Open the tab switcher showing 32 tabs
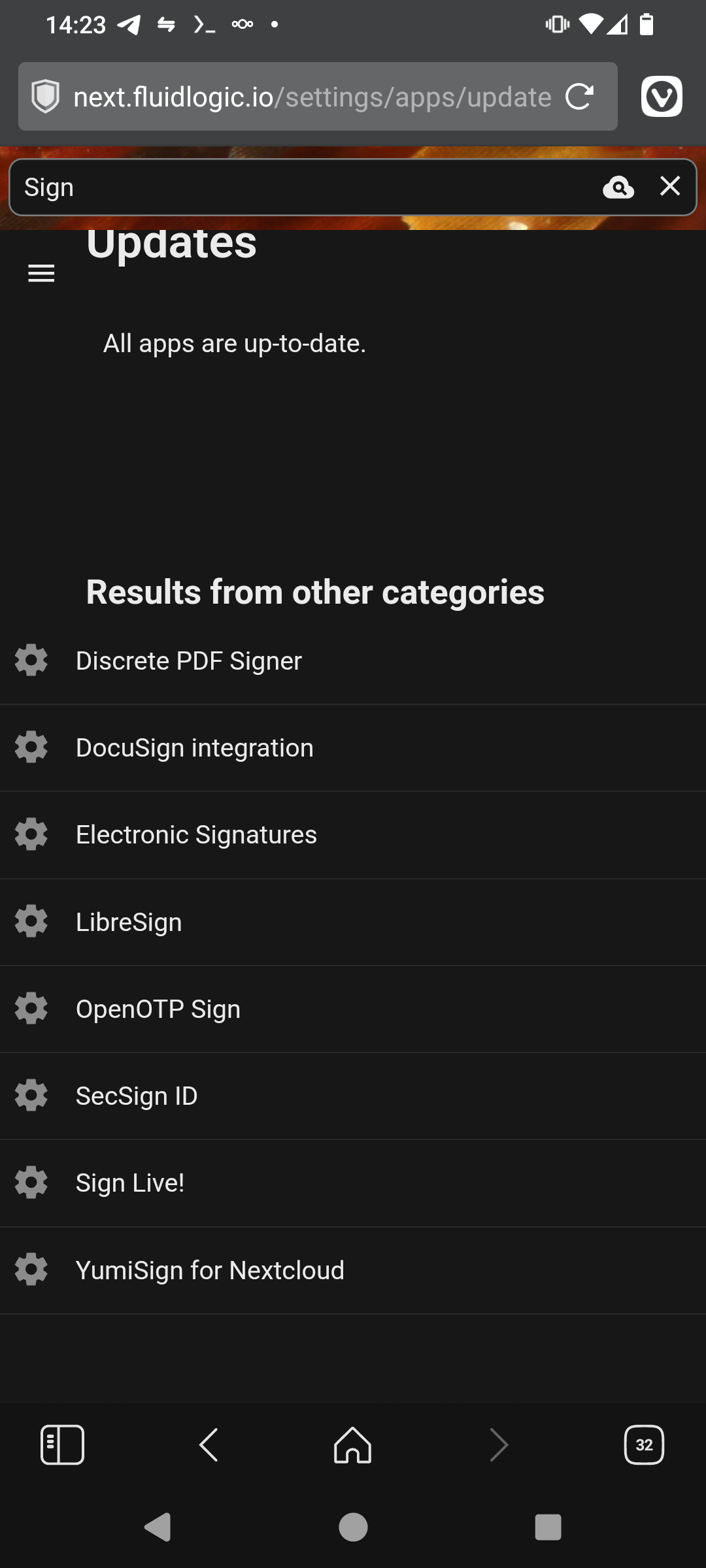The height and width of the screenshot is (1568, 706). point(644,1445)
